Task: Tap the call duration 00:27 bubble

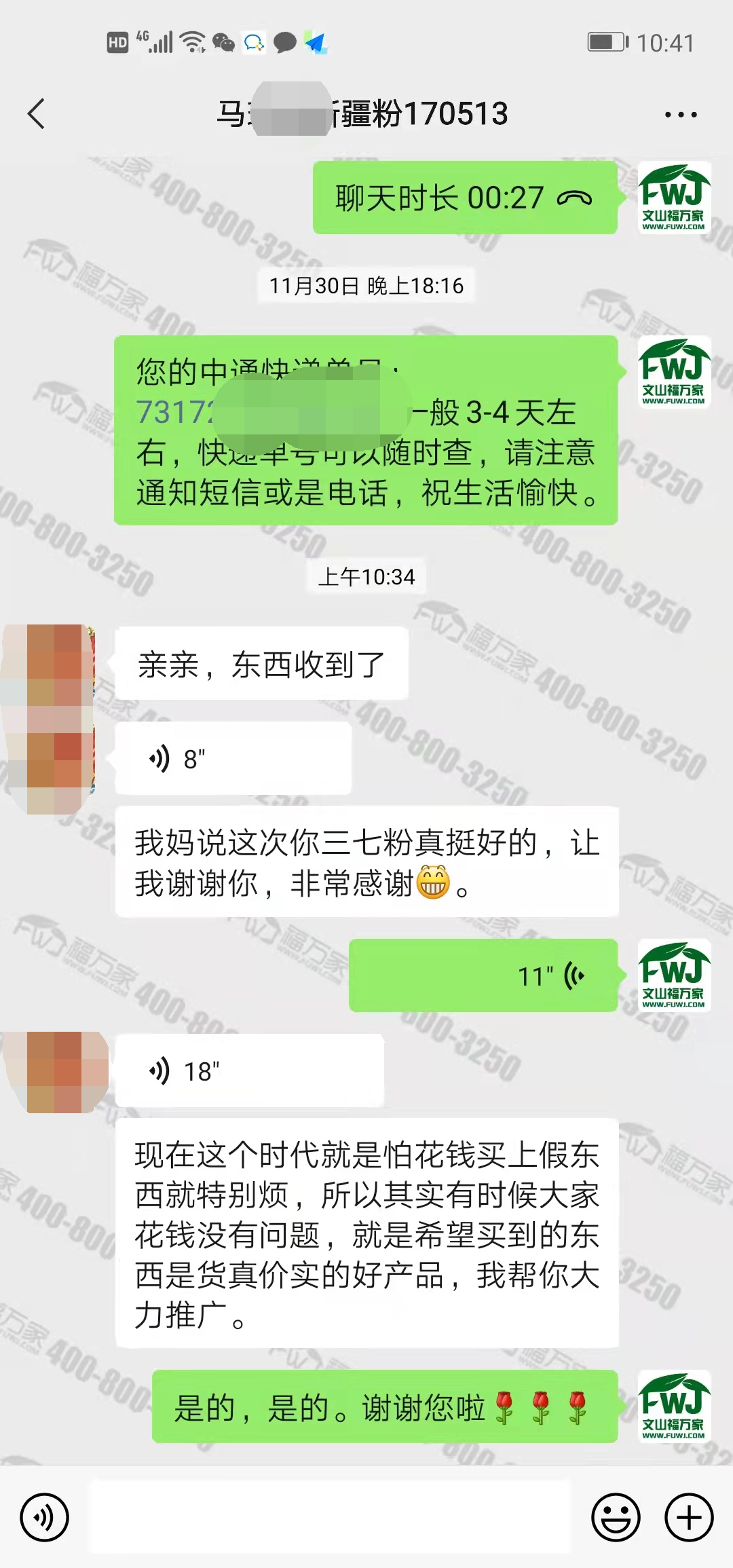Action: 464,198
